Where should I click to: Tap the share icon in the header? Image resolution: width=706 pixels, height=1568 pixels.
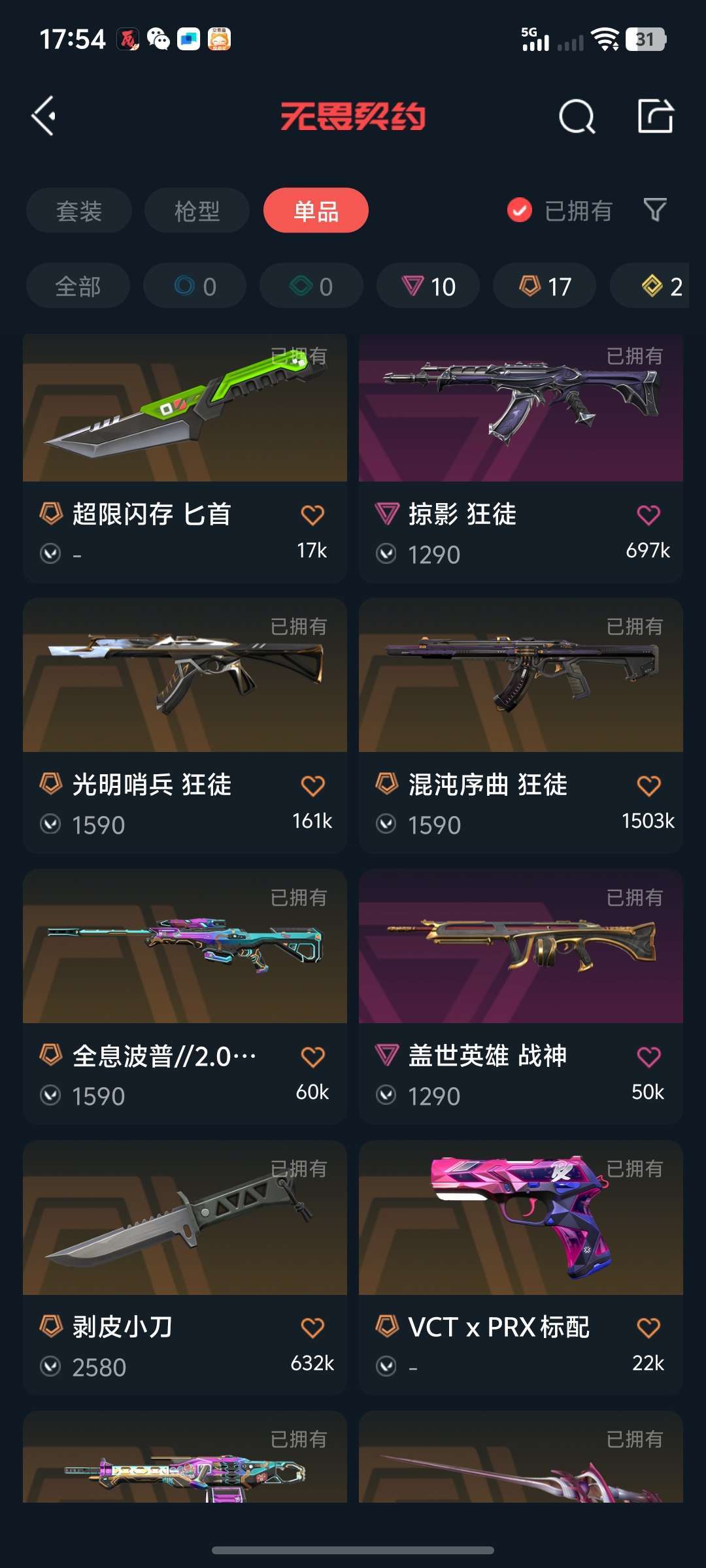pyautogui.click(x=656, y=116)
